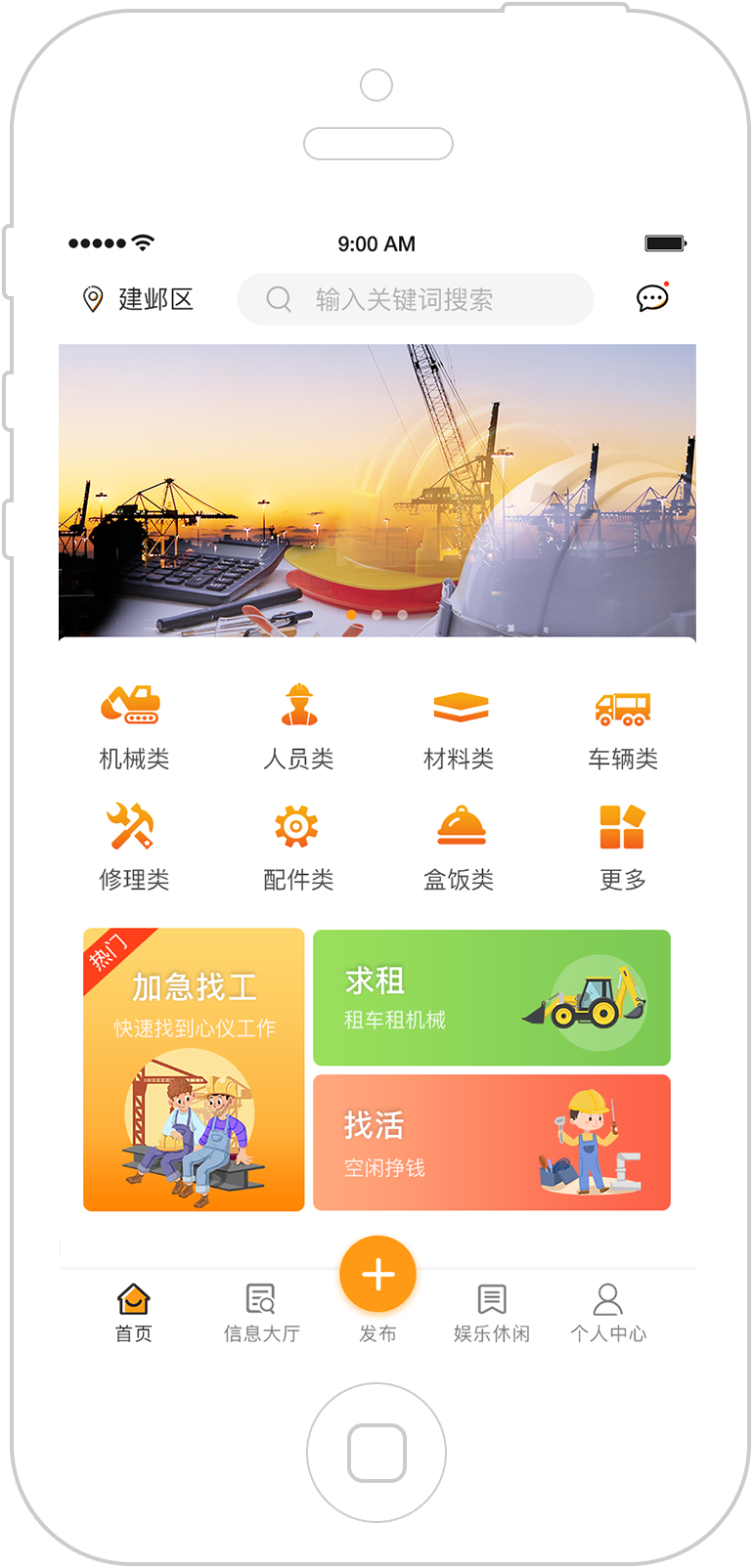
Task: Open the 求租 rental card
Action: pyautogui.click(x=491, y=997)
